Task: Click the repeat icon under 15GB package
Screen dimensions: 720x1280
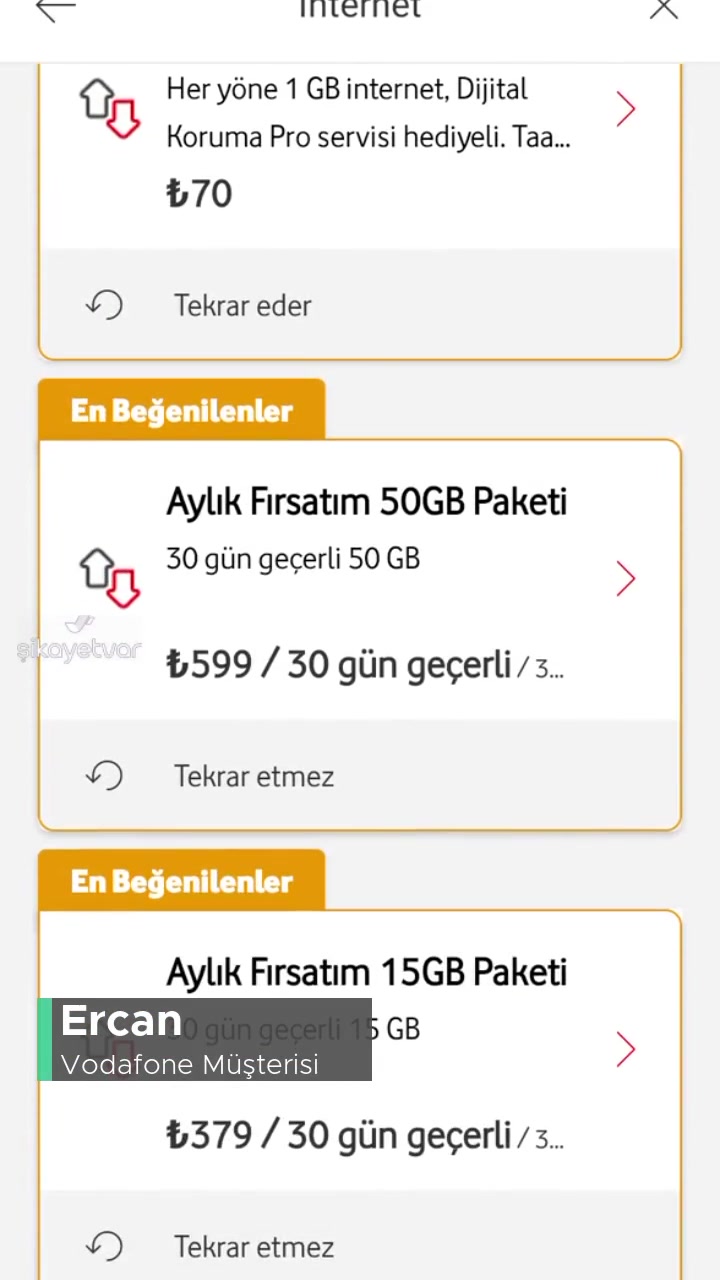Action: pos(104,1246)
